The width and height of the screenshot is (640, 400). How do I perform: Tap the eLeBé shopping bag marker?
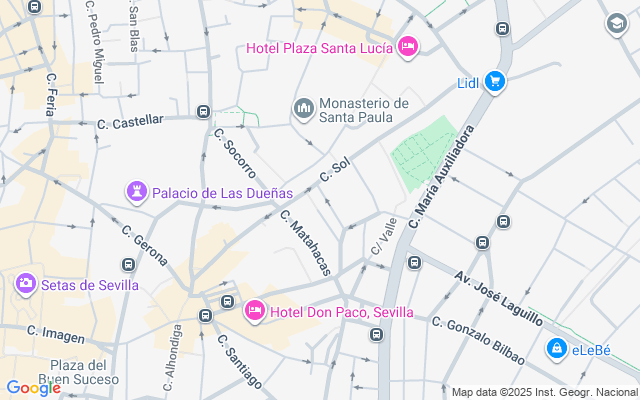click(x=556, y=349)
